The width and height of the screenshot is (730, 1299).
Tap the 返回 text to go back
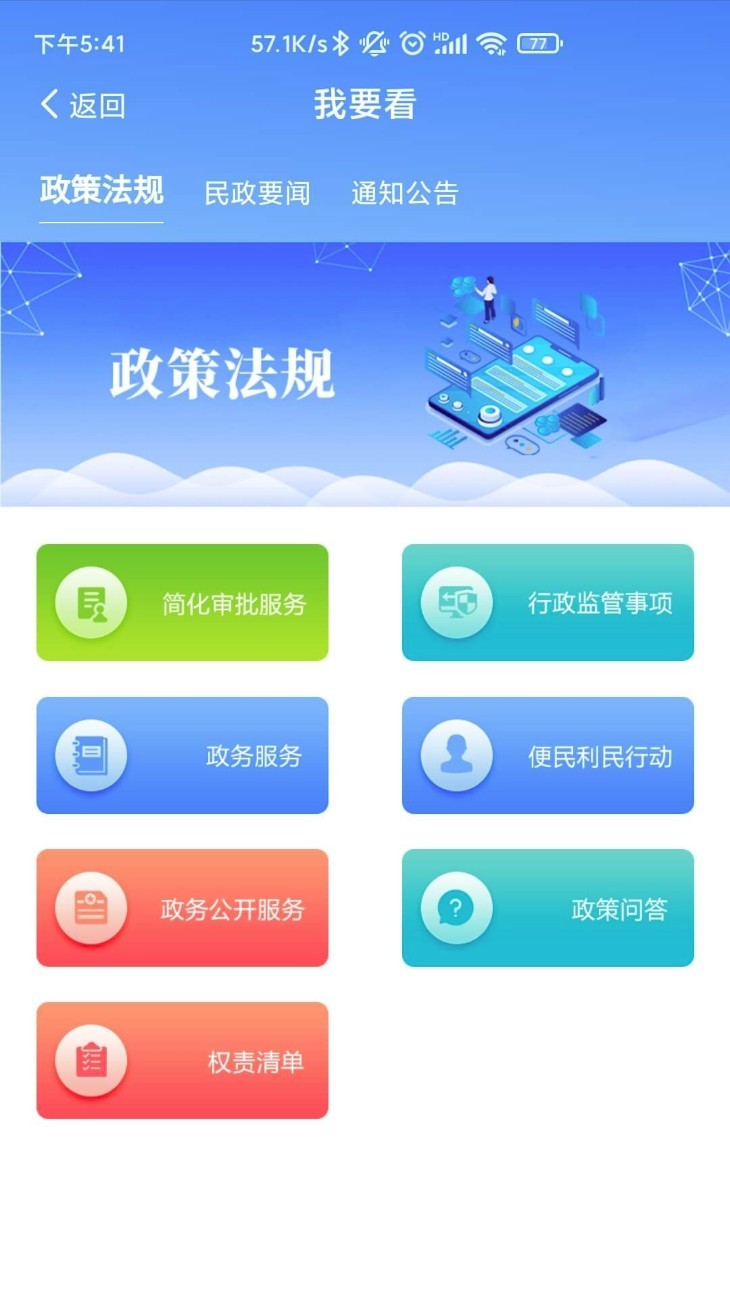92,105
